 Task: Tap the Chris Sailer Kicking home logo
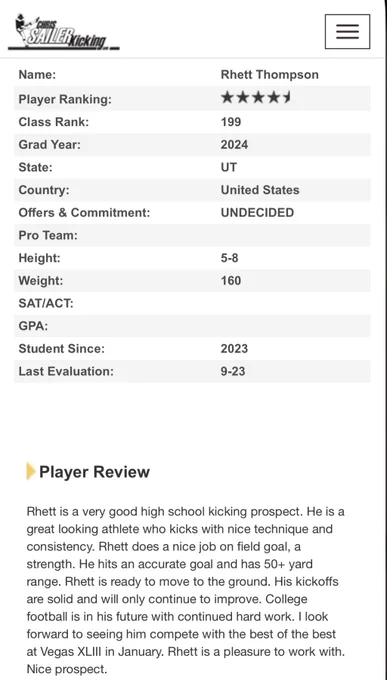coord(63,33)
